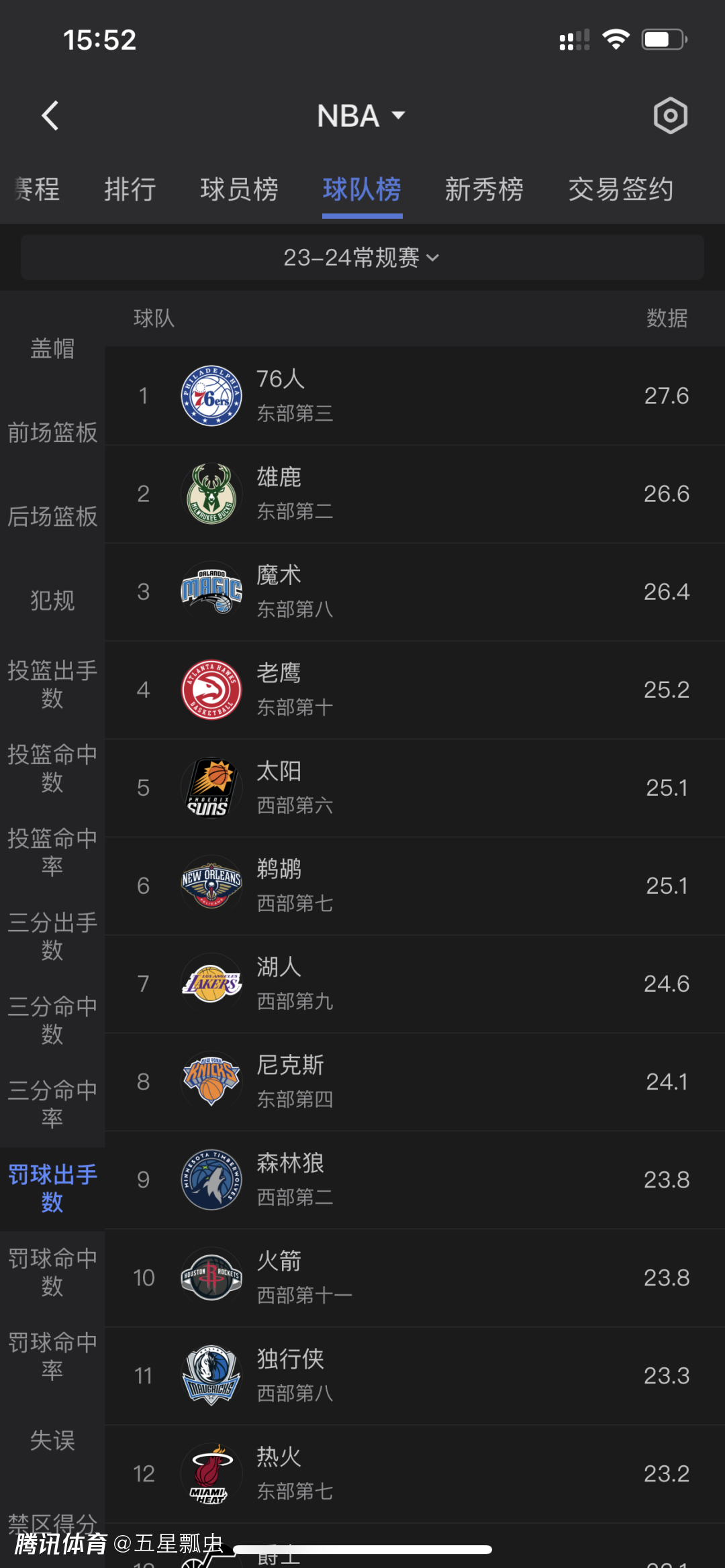This screenshot has width=725, height=1568.
Task: Open the NBA league dropdown
Action: (361, 115)
